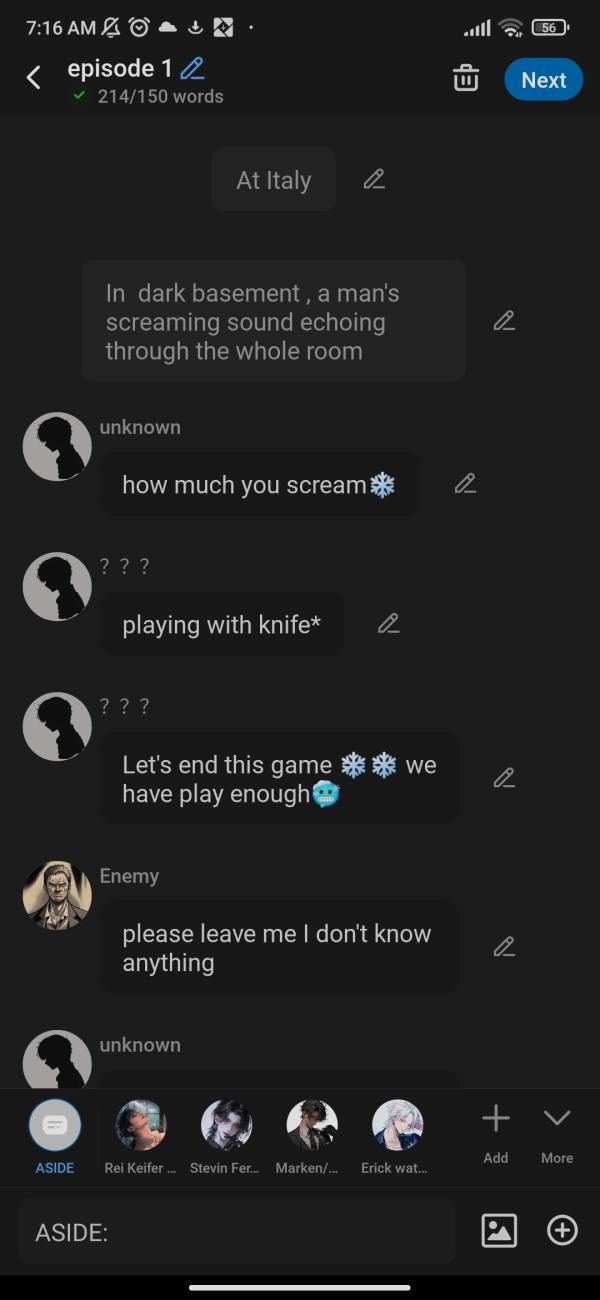Delete the episode with the trash icon
The height and width of the screenshot is (1300, 600).
[x=466, y=78]
